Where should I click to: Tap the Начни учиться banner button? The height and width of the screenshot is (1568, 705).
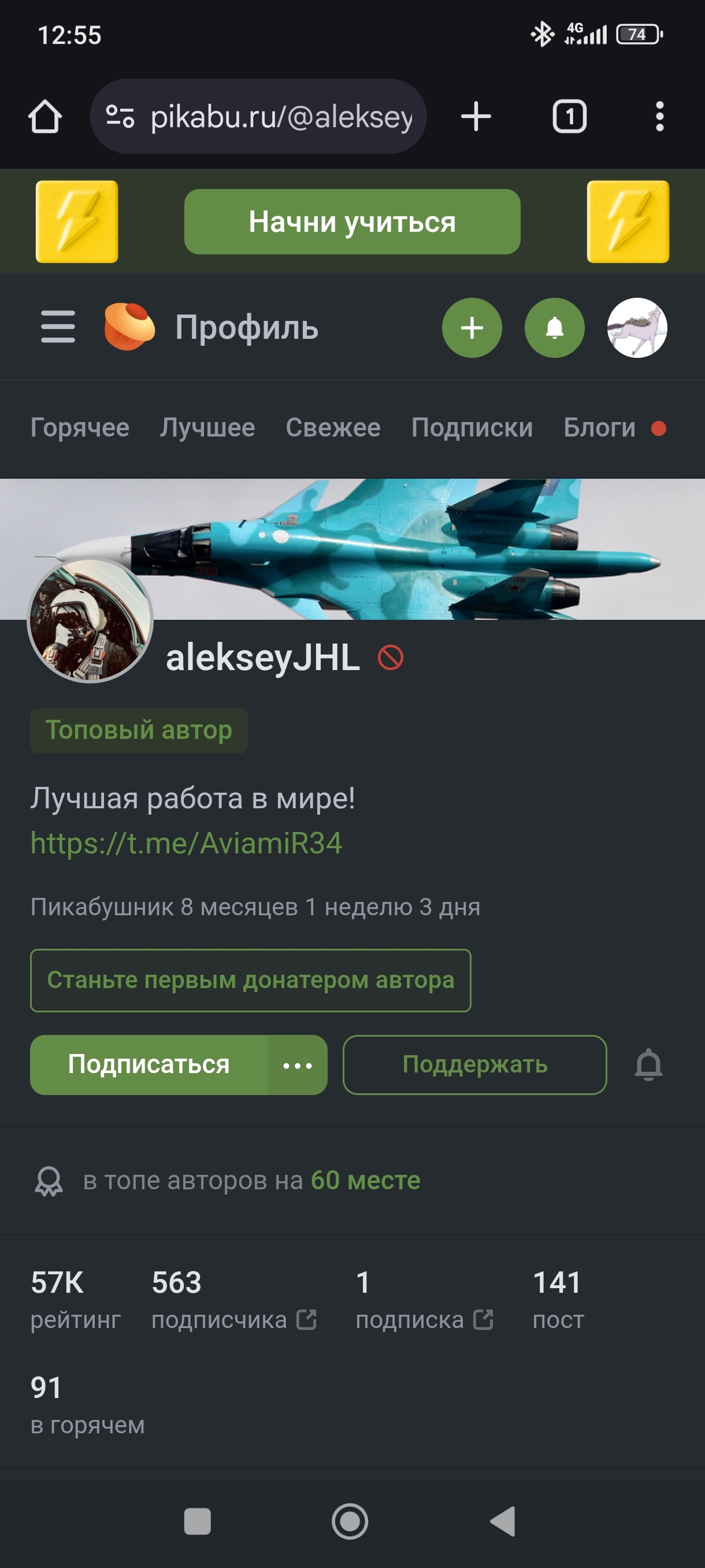tap(352, 221)
